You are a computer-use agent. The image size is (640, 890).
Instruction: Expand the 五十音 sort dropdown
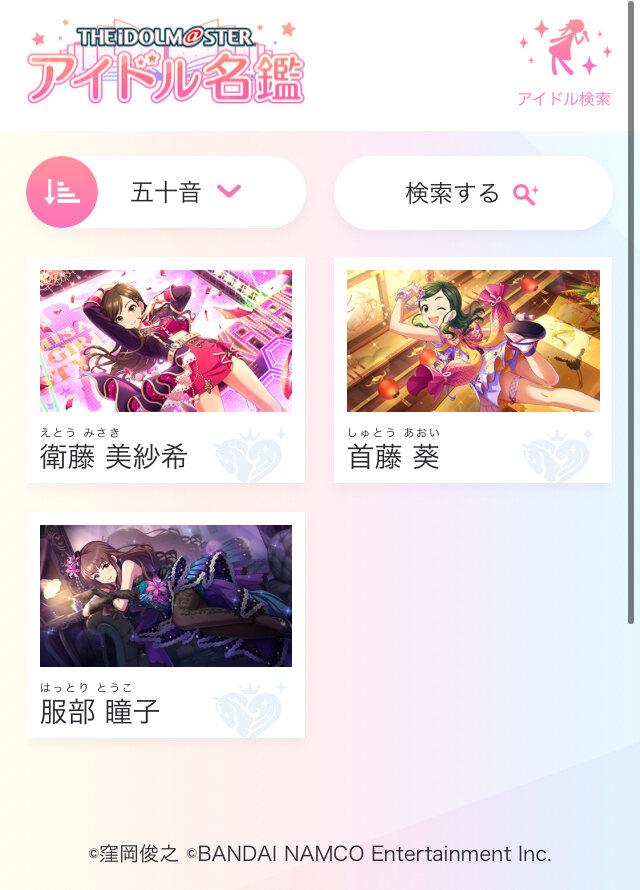[x=200, y=192]
